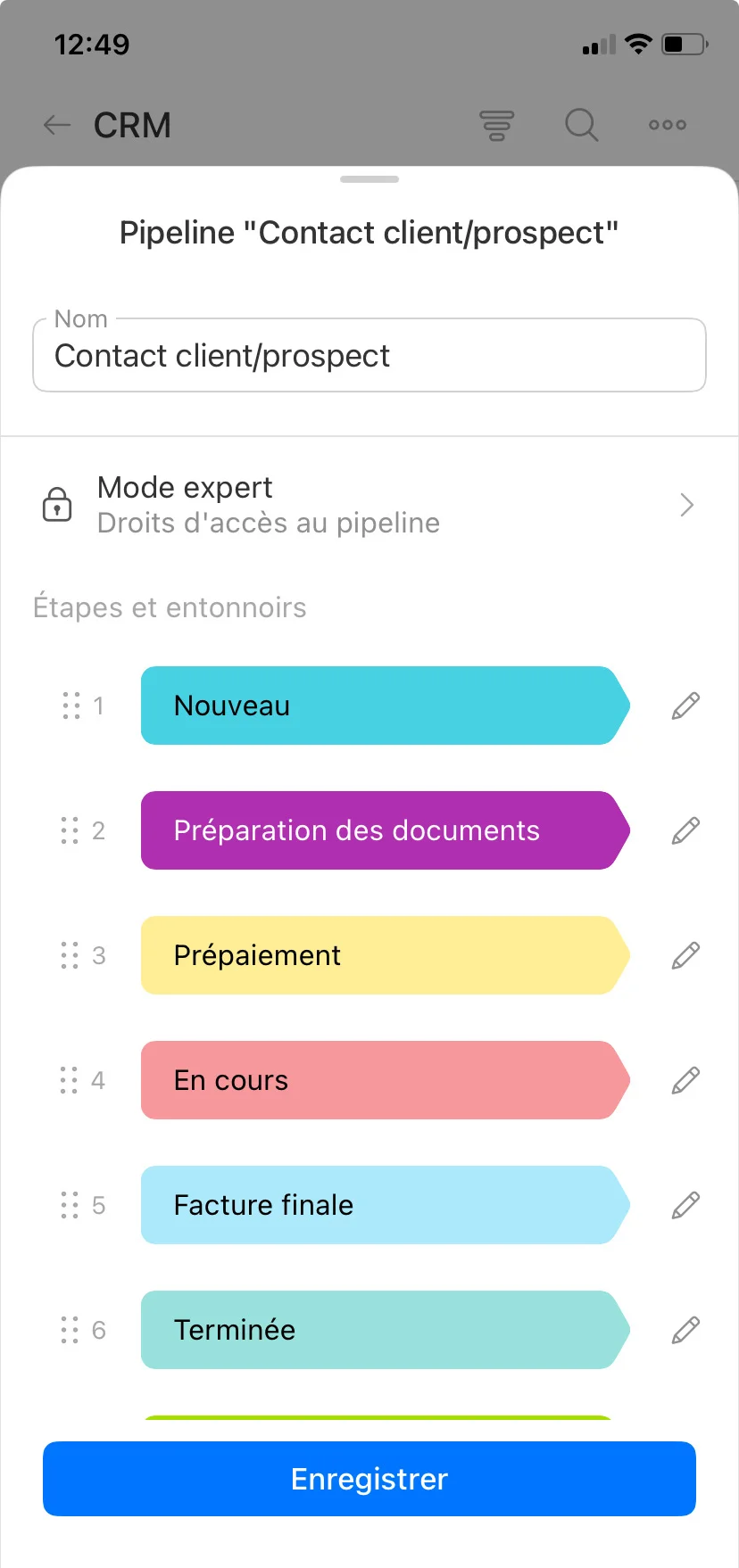Open the CRM filter icon

[x=497, y=125]
